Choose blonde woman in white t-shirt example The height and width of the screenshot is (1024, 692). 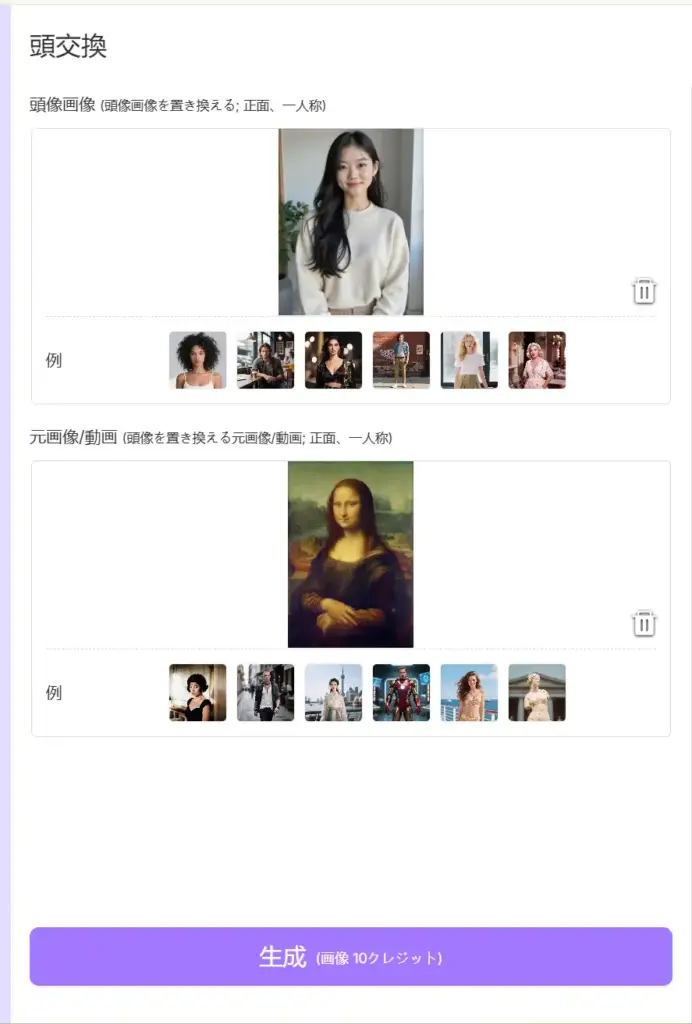coord(469,360)
